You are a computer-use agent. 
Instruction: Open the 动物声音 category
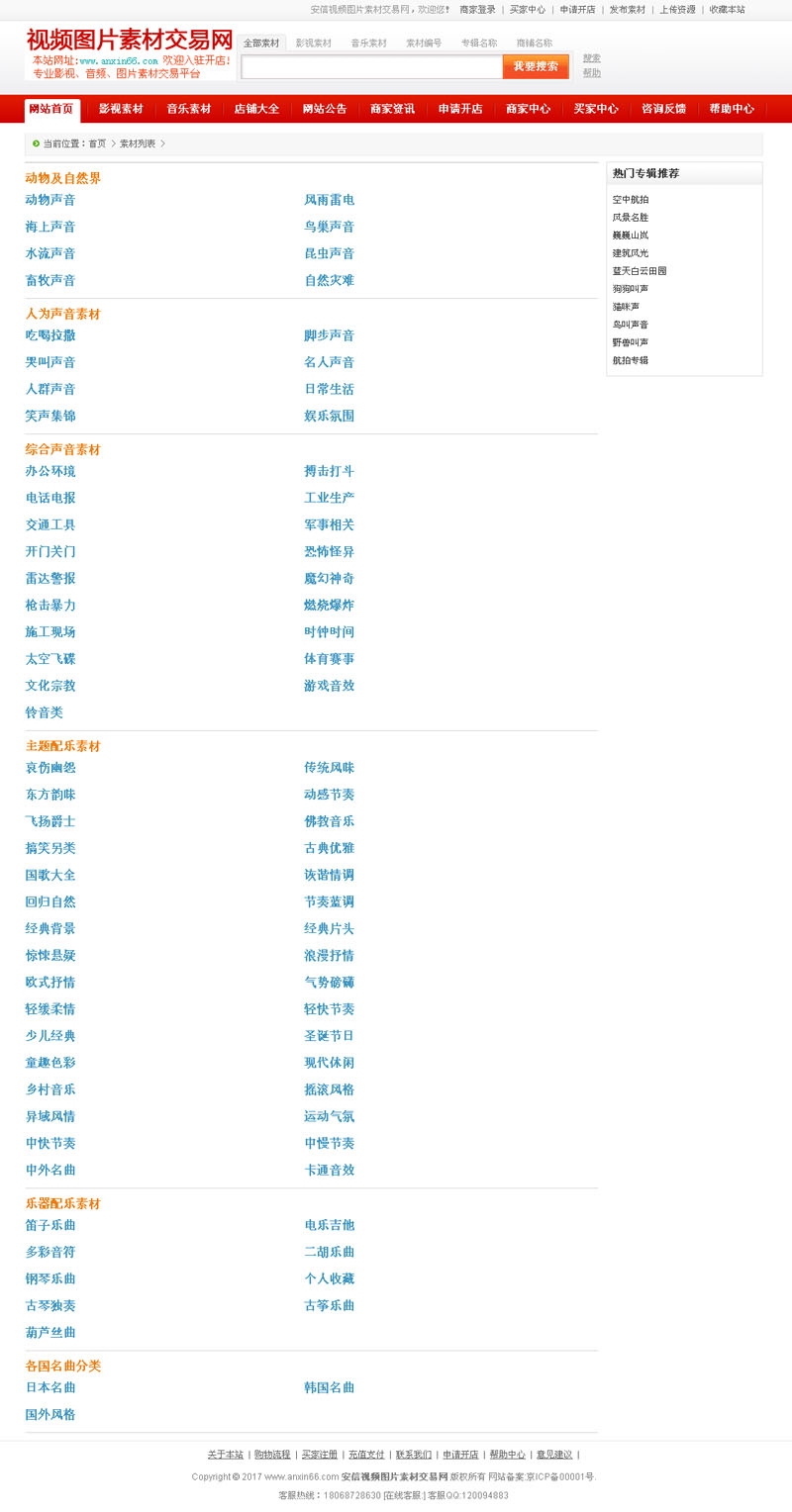coord(50,200)
